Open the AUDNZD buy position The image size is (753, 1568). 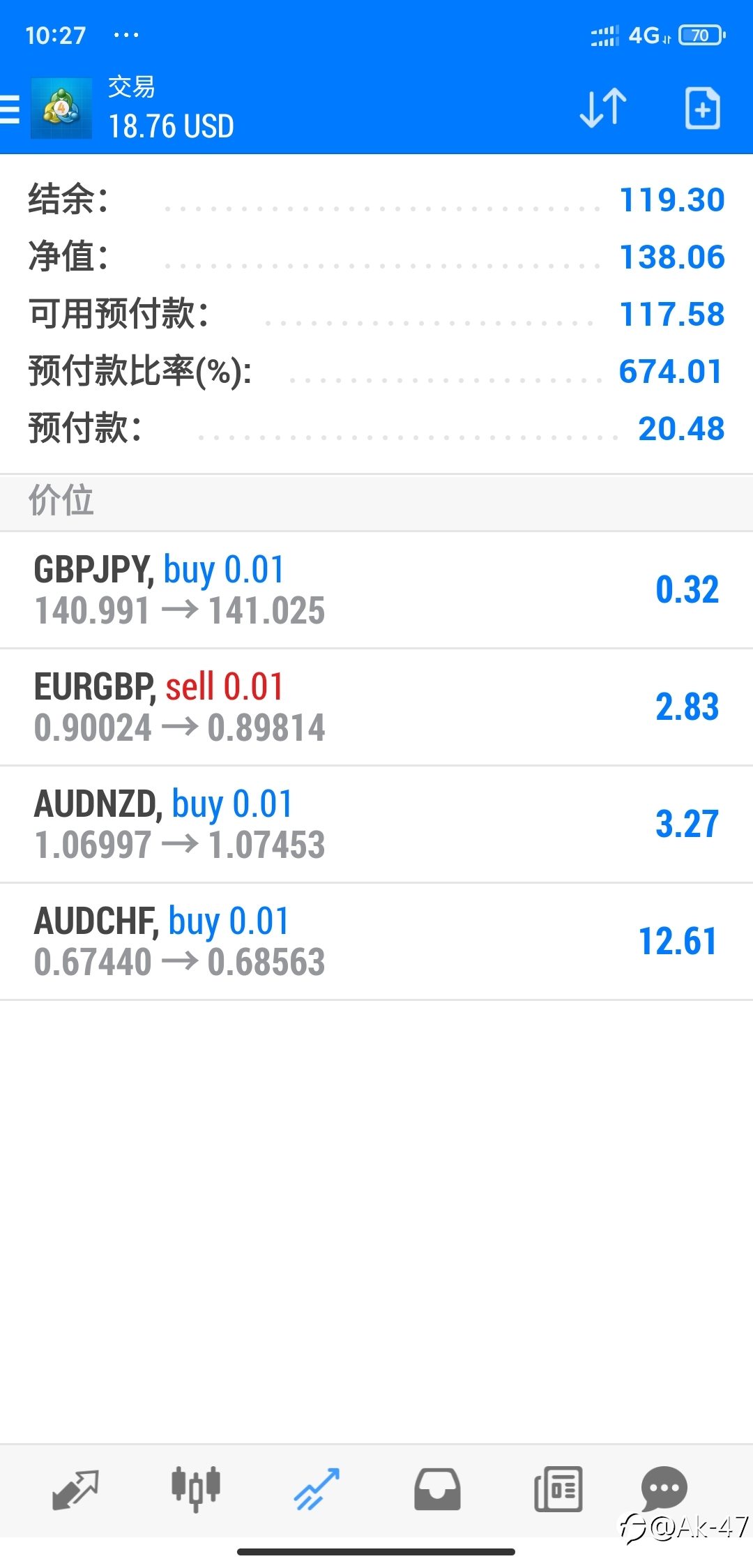376,824
